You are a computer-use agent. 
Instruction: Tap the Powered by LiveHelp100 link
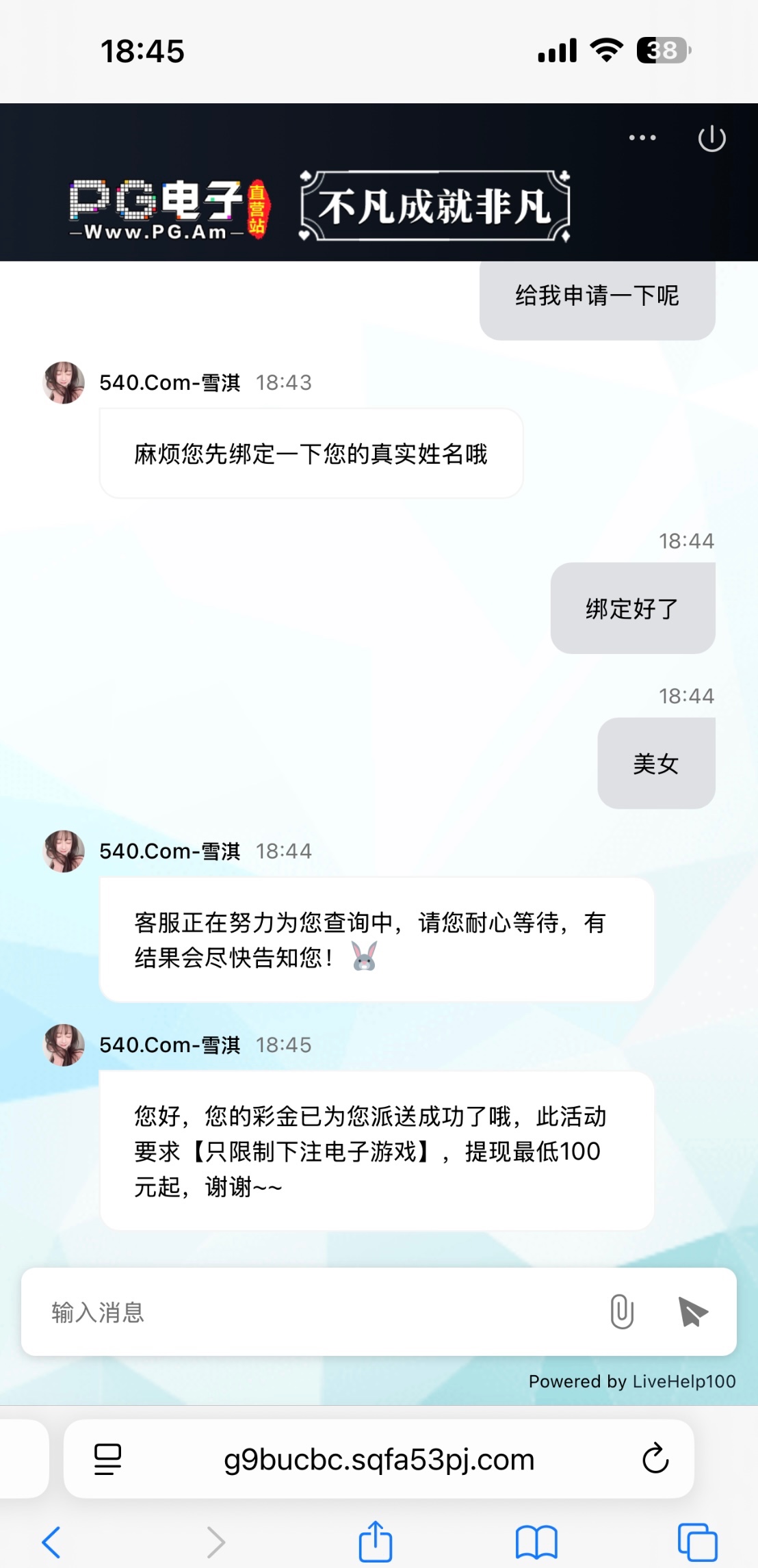tap(630, 1381)
